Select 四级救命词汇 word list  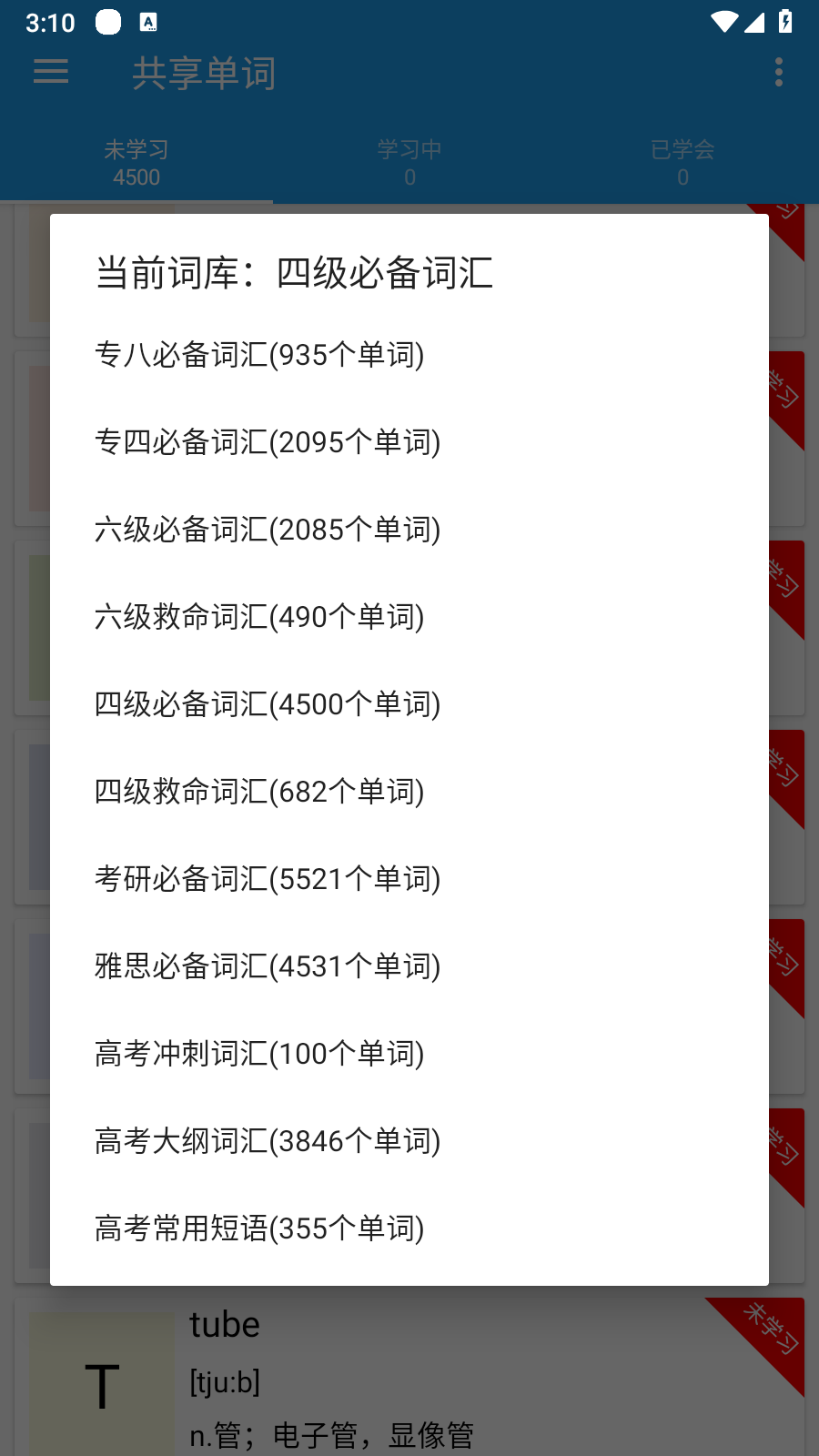260,792
